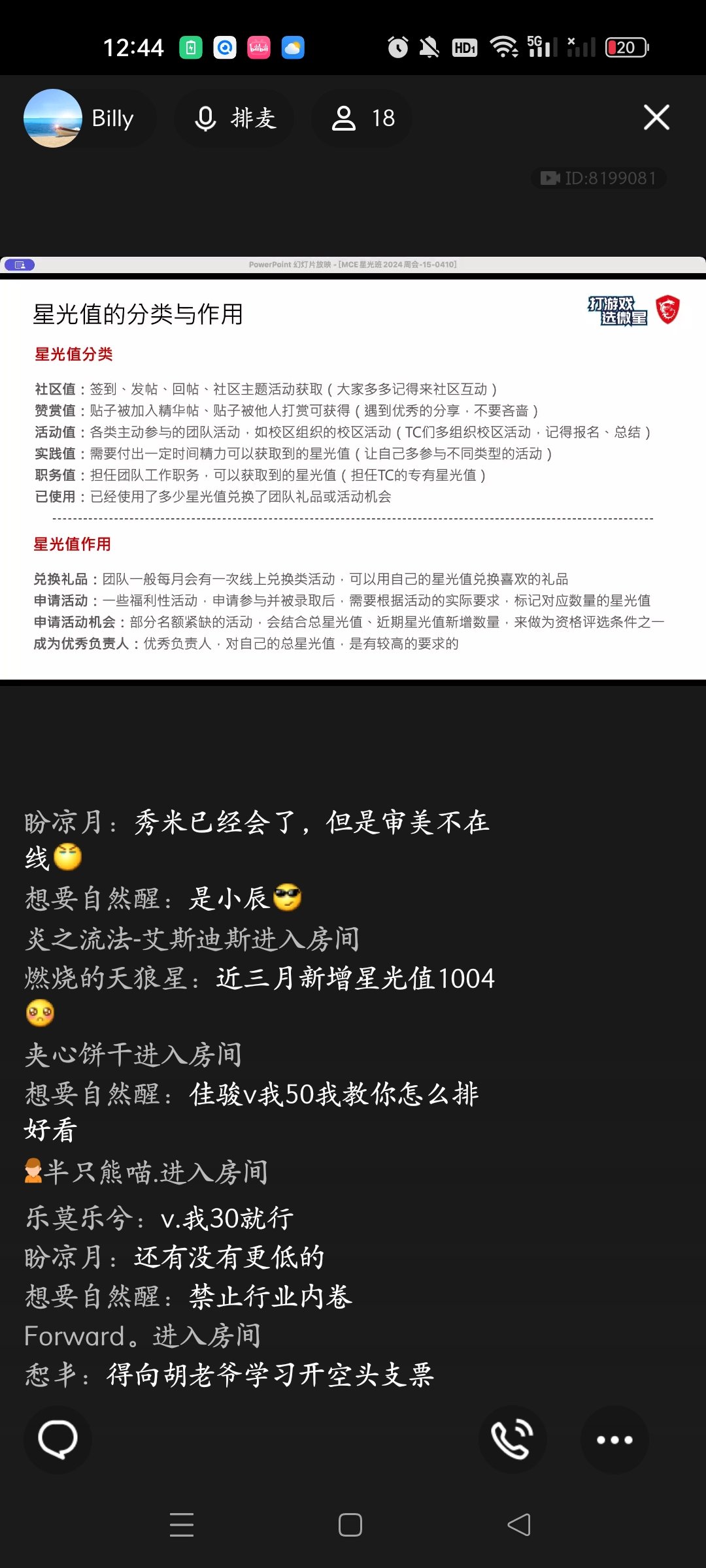
Task: Start a voice call with the phone icon
Action: (513, 1439)
